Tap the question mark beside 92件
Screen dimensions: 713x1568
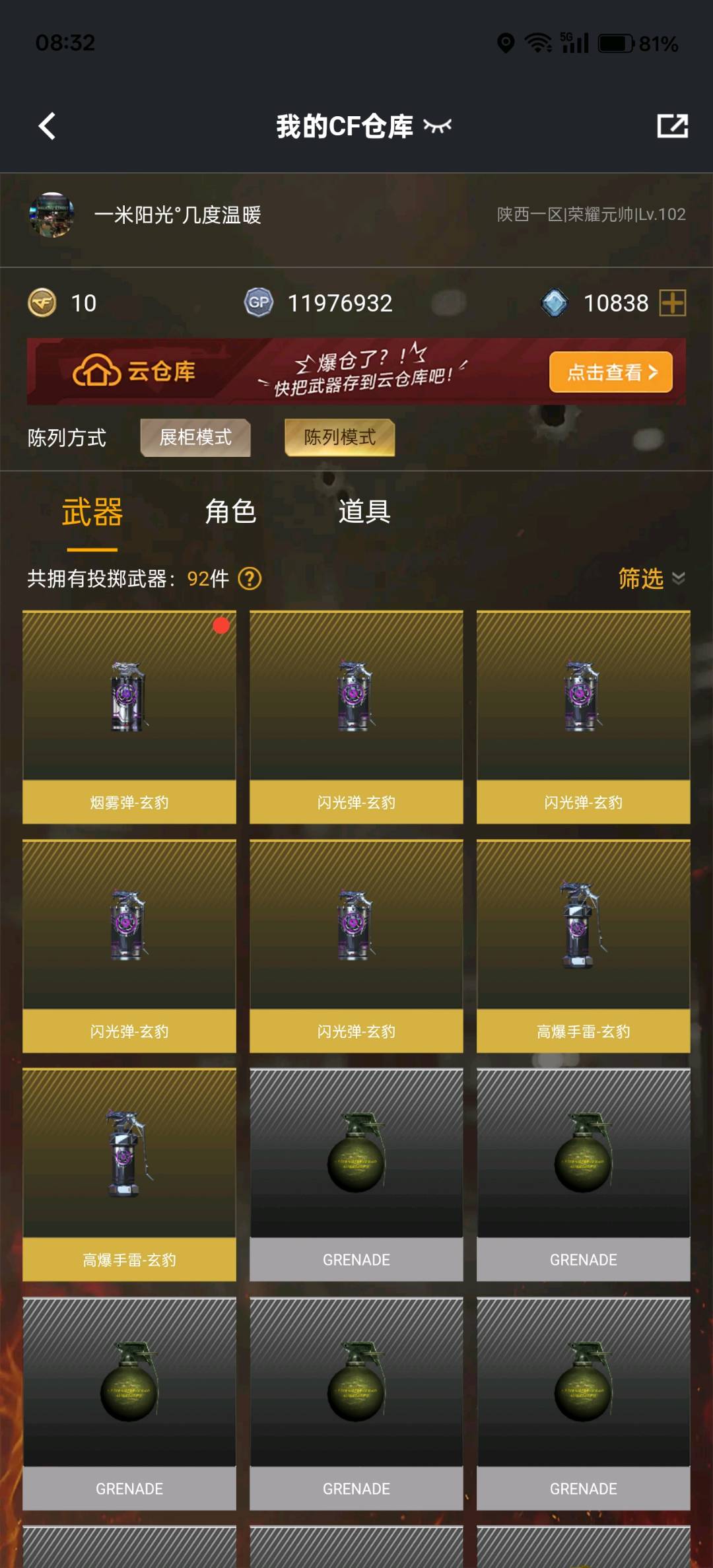(x=250, y=579)
